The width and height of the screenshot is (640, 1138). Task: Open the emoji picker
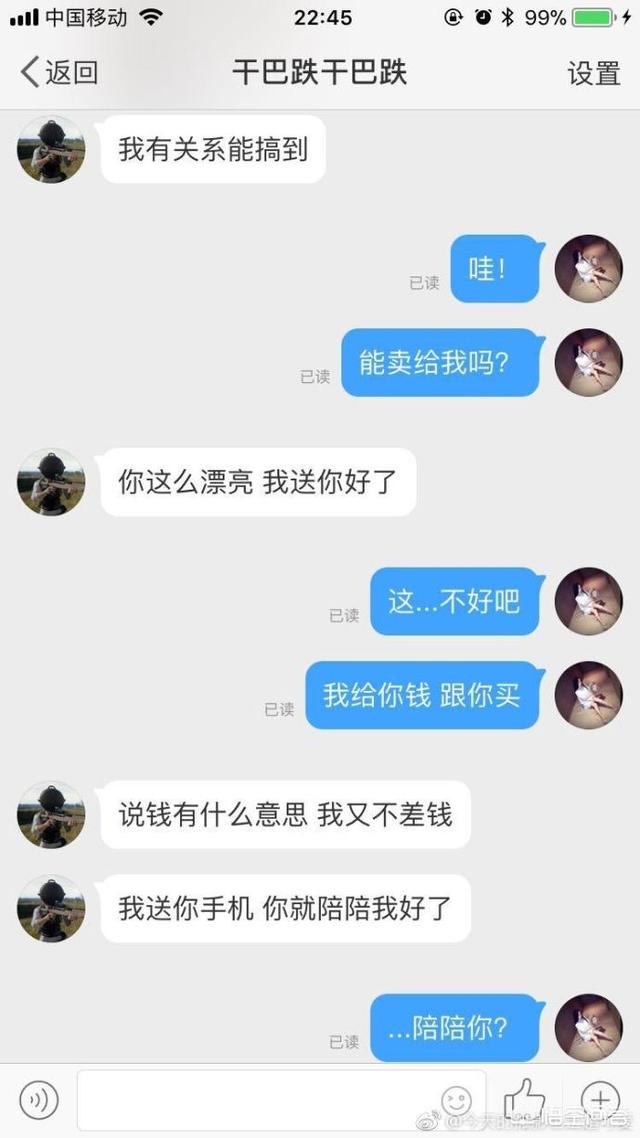[x=457, y=1101]
